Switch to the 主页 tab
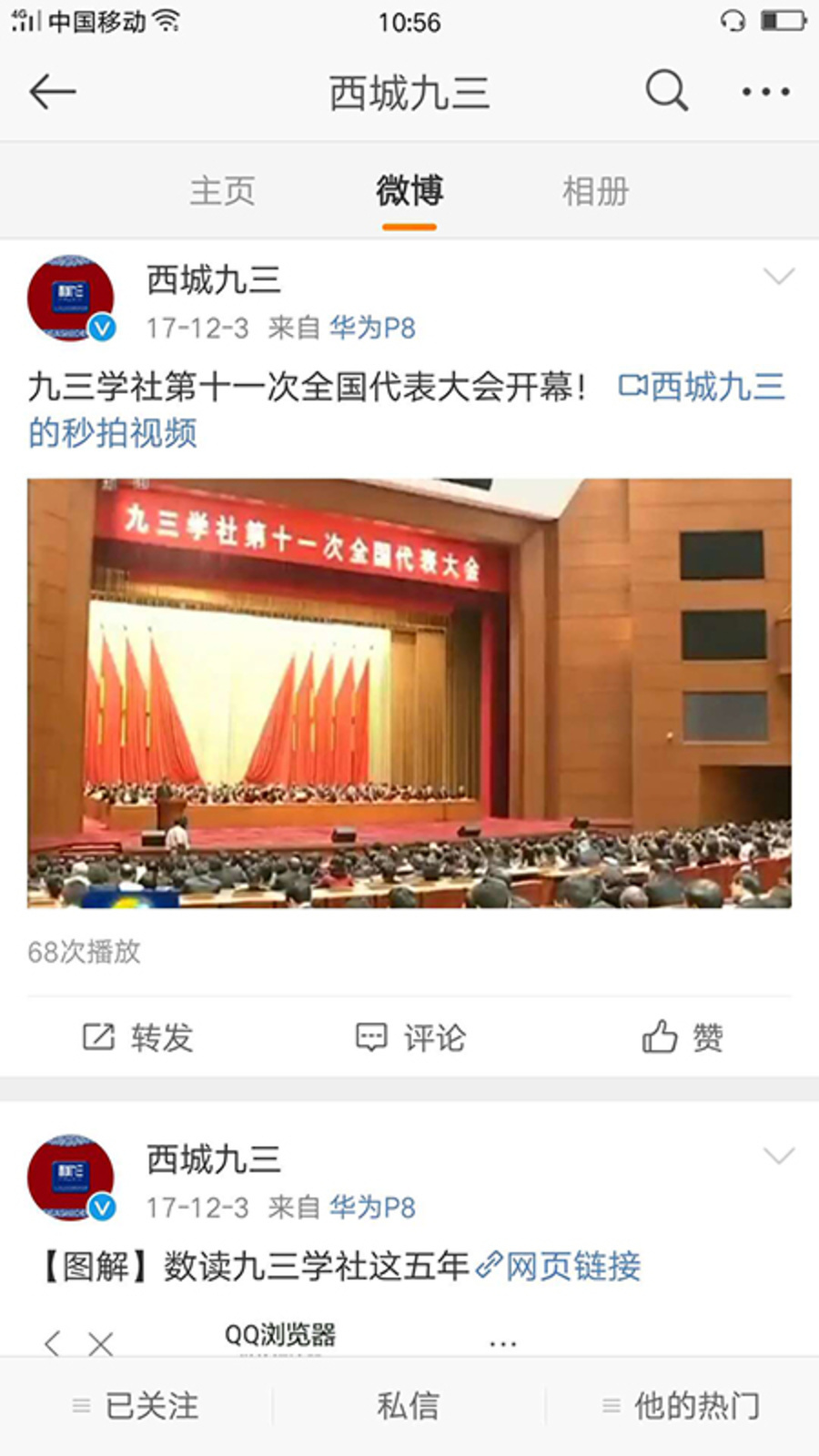The image size is (819, 1456). [x=222, y=191]
